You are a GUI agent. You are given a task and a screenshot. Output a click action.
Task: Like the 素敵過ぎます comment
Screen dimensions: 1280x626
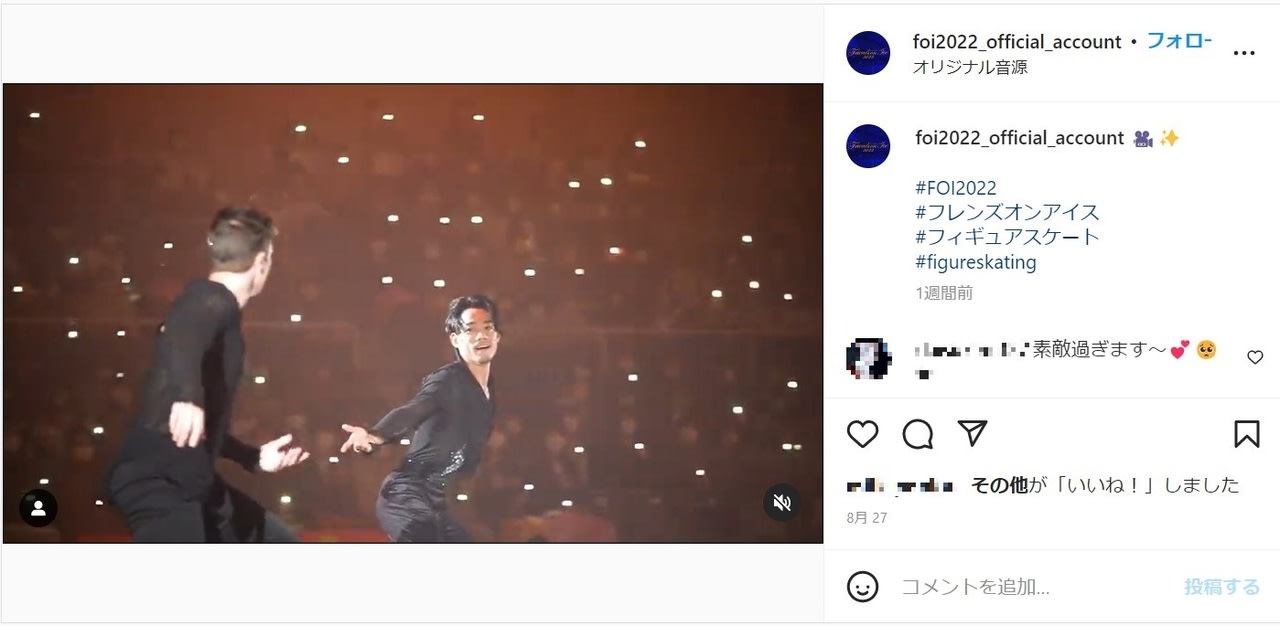pyautogui.click(x=1255, y=357)
